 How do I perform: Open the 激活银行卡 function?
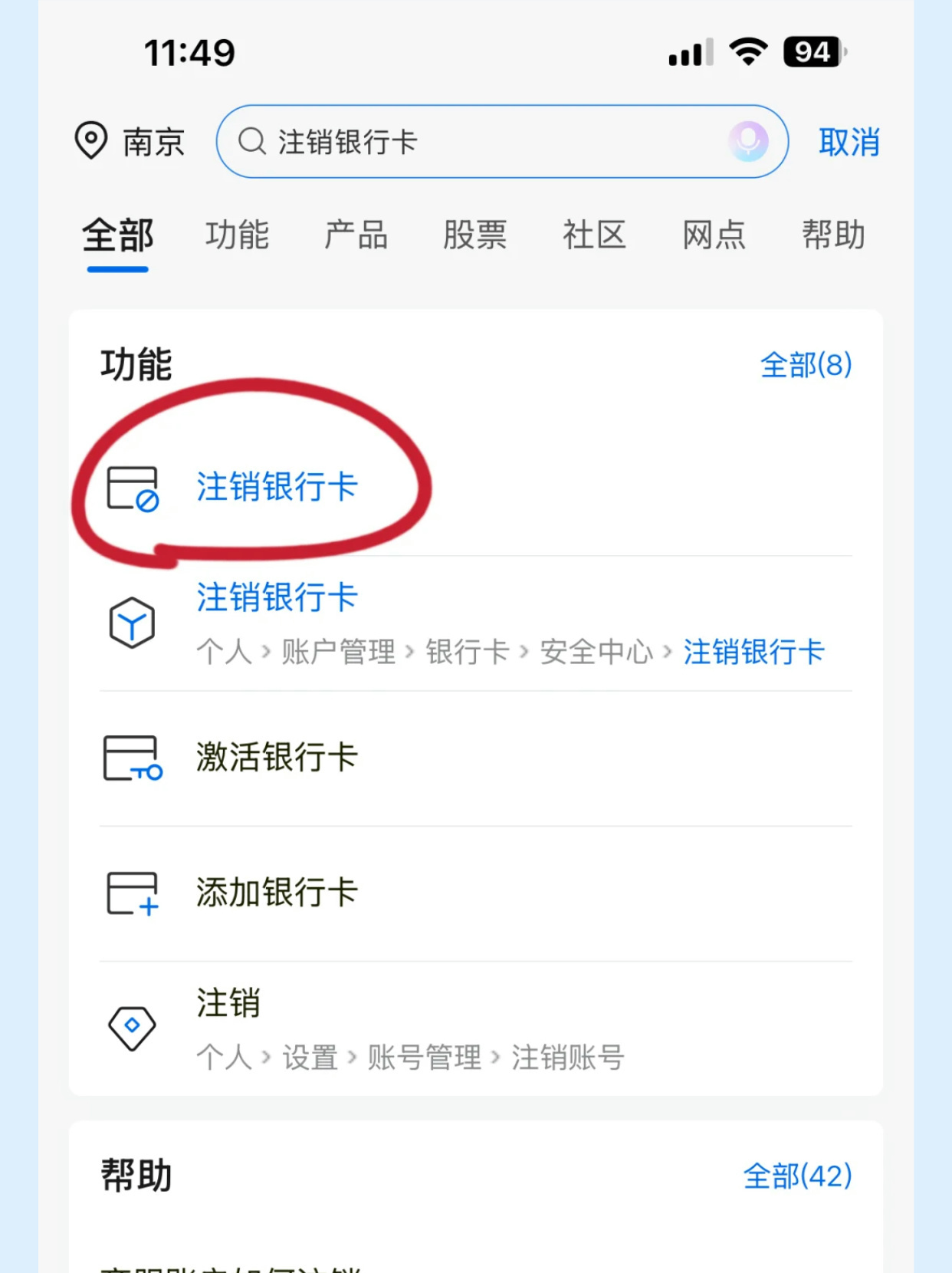tap(277, 758)
